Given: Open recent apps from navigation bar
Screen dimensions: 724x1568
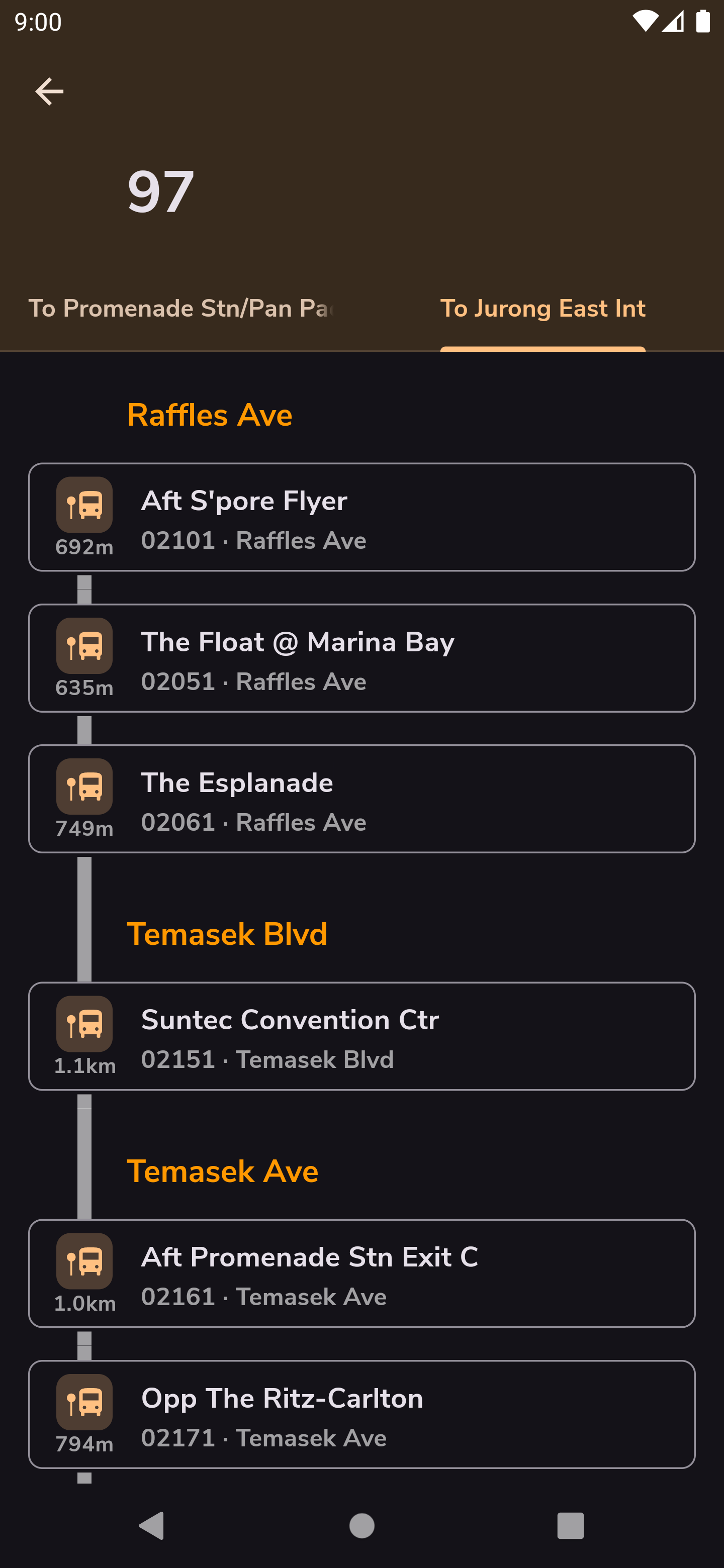Looking at the screenshot, I should 570,1526.
